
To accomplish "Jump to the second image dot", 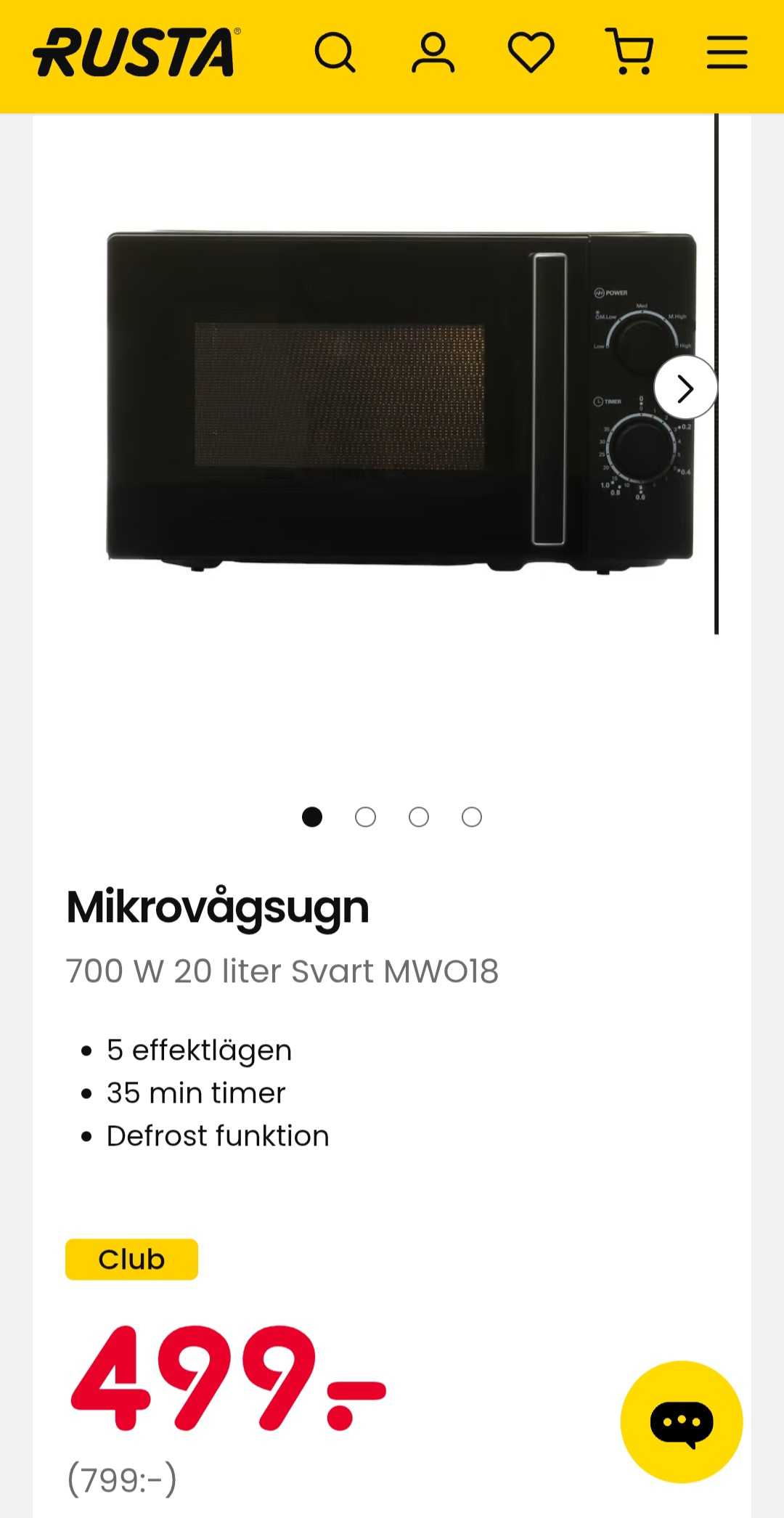I will pos(365,817).
